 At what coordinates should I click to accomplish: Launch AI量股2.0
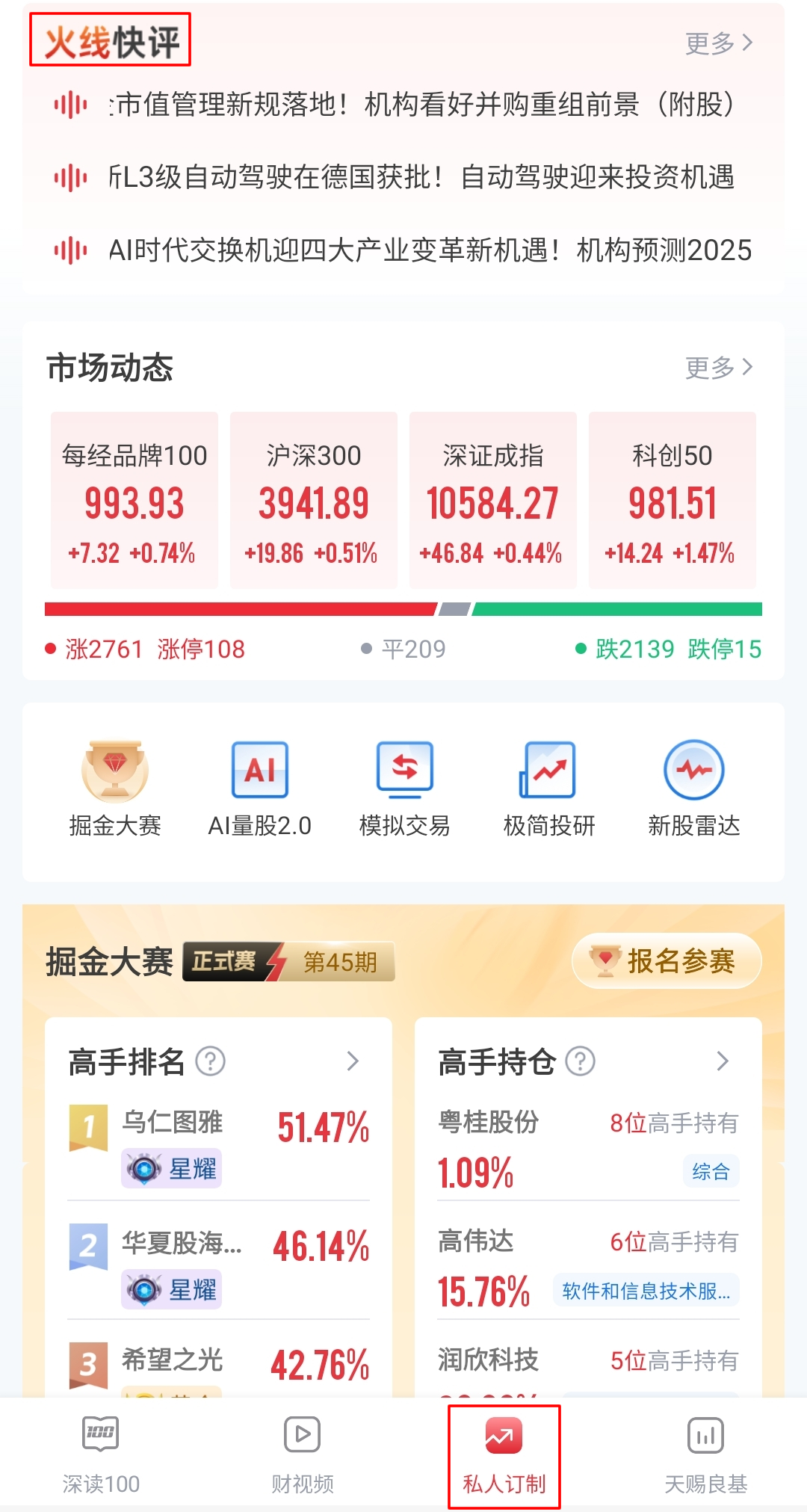pyautogui.click(x=259, y=789)
